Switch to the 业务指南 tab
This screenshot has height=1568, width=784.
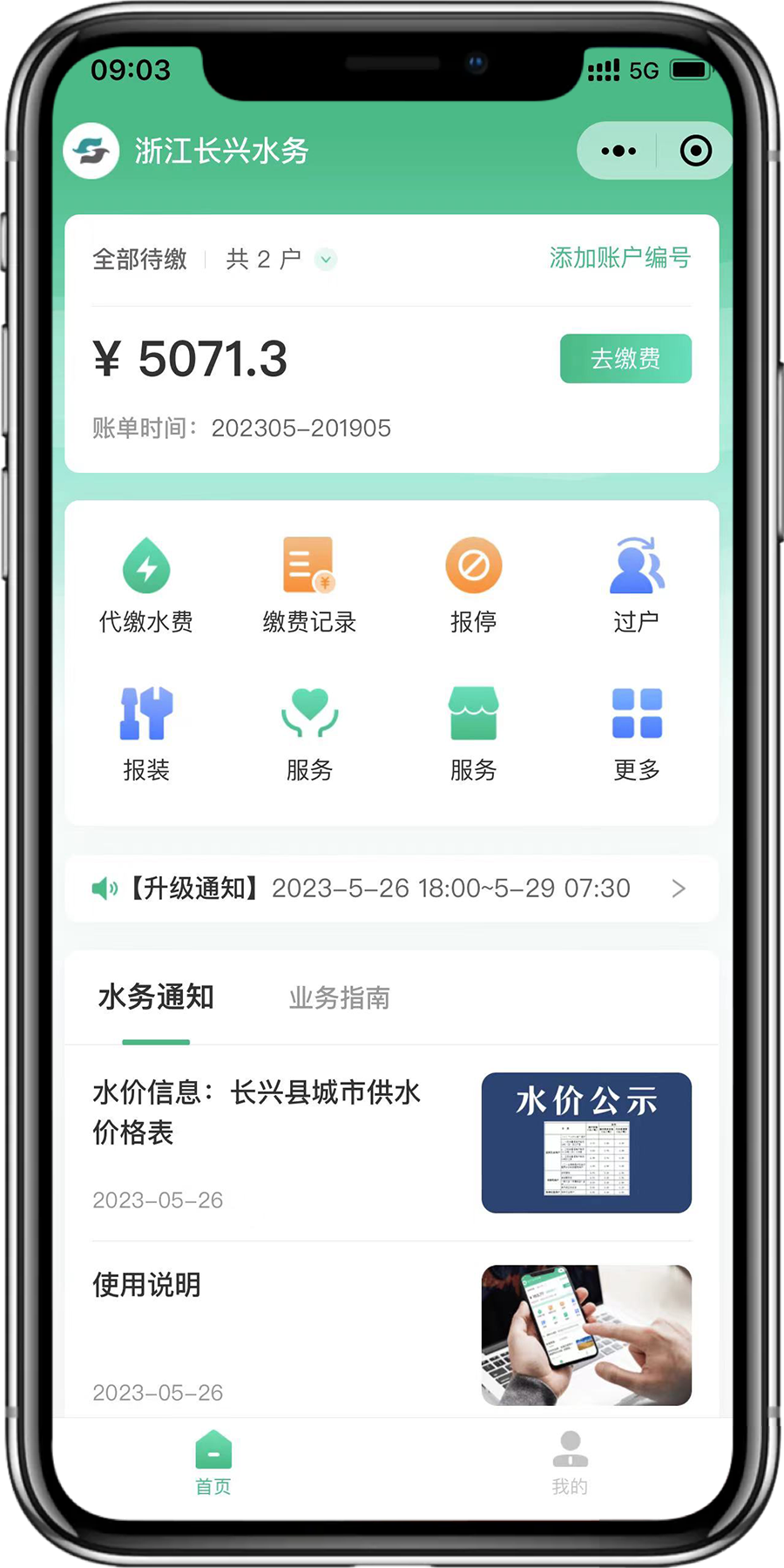(339, 997)
